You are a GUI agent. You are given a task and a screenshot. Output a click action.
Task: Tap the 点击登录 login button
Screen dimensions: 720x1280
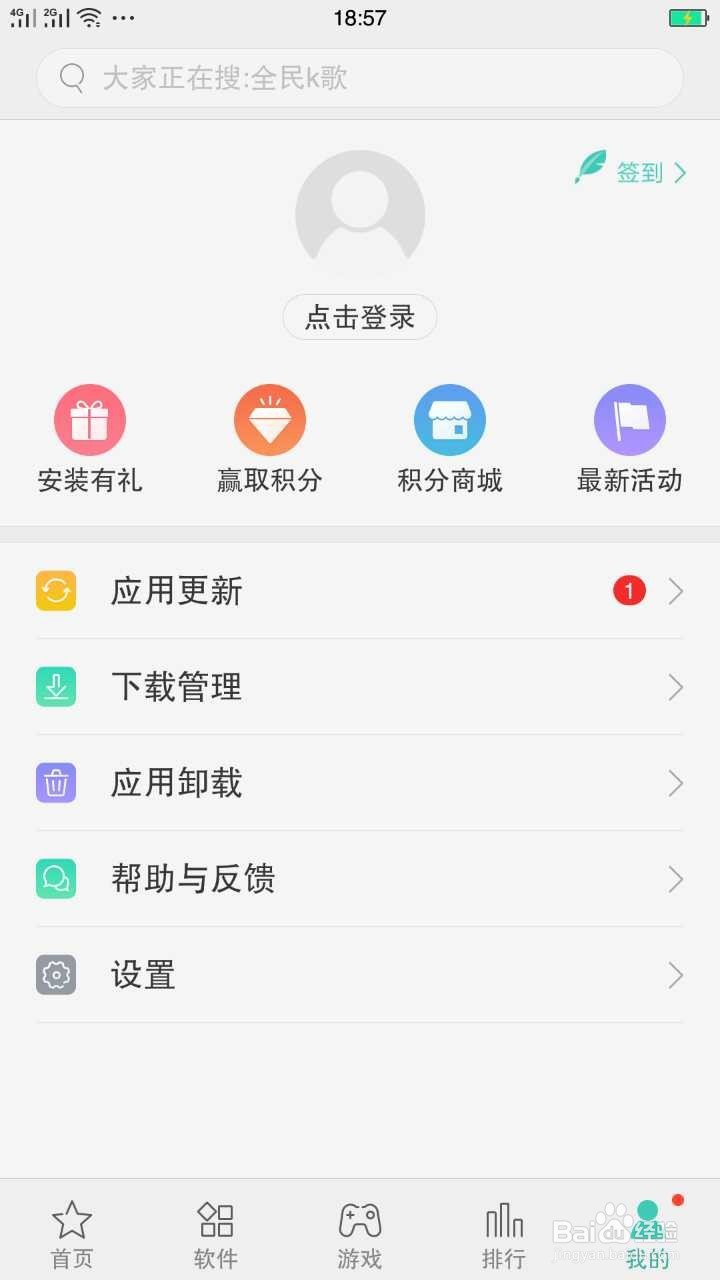[360, 317]
